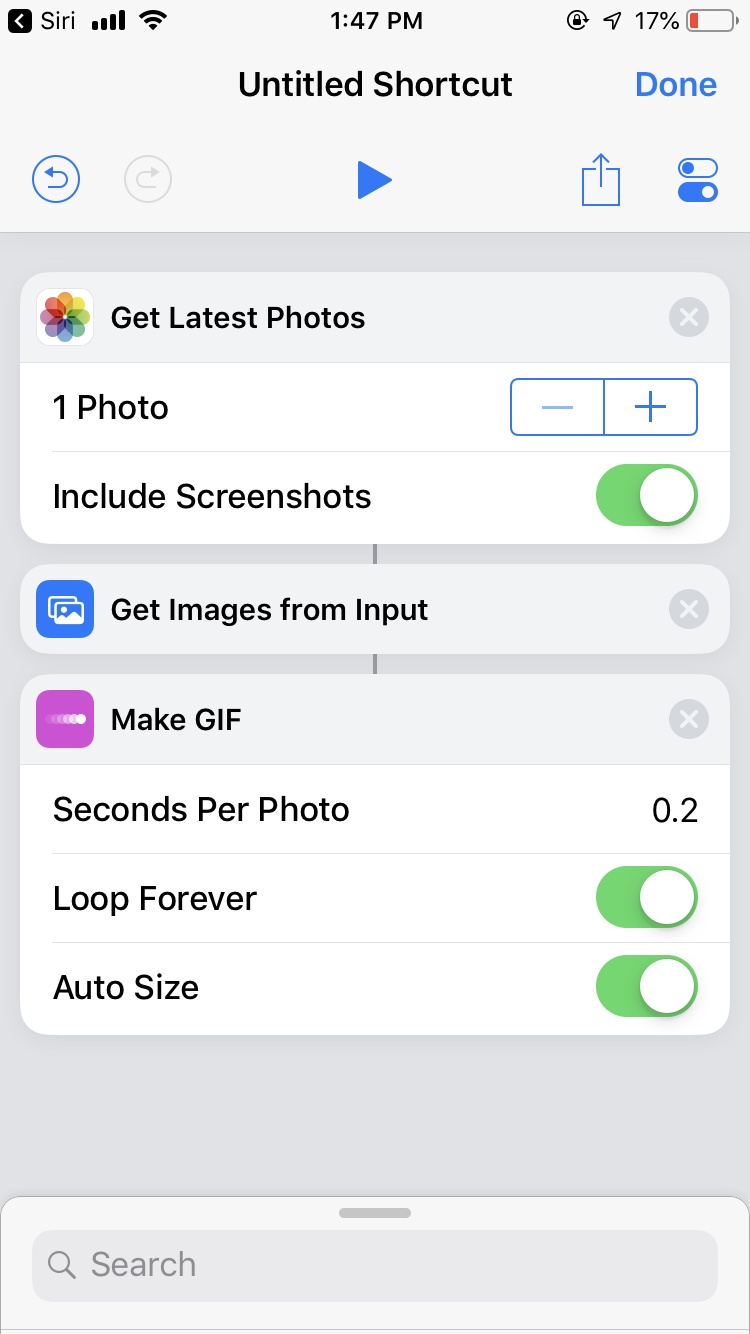Remove the Get Images from Input action
The width and height of the screenshot is (750, 1334).
pos(688,609)
